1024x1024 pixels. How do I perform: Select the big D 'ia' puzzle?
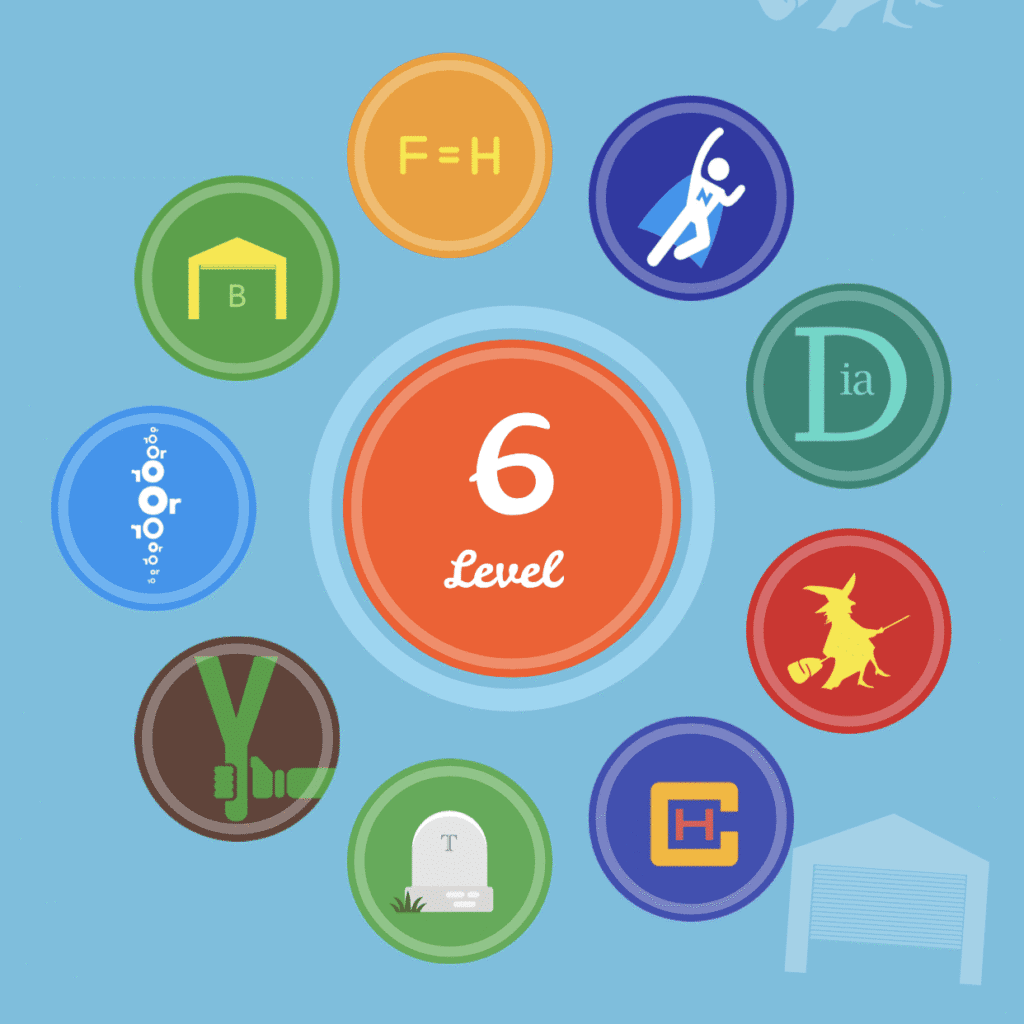click(848, 385)
